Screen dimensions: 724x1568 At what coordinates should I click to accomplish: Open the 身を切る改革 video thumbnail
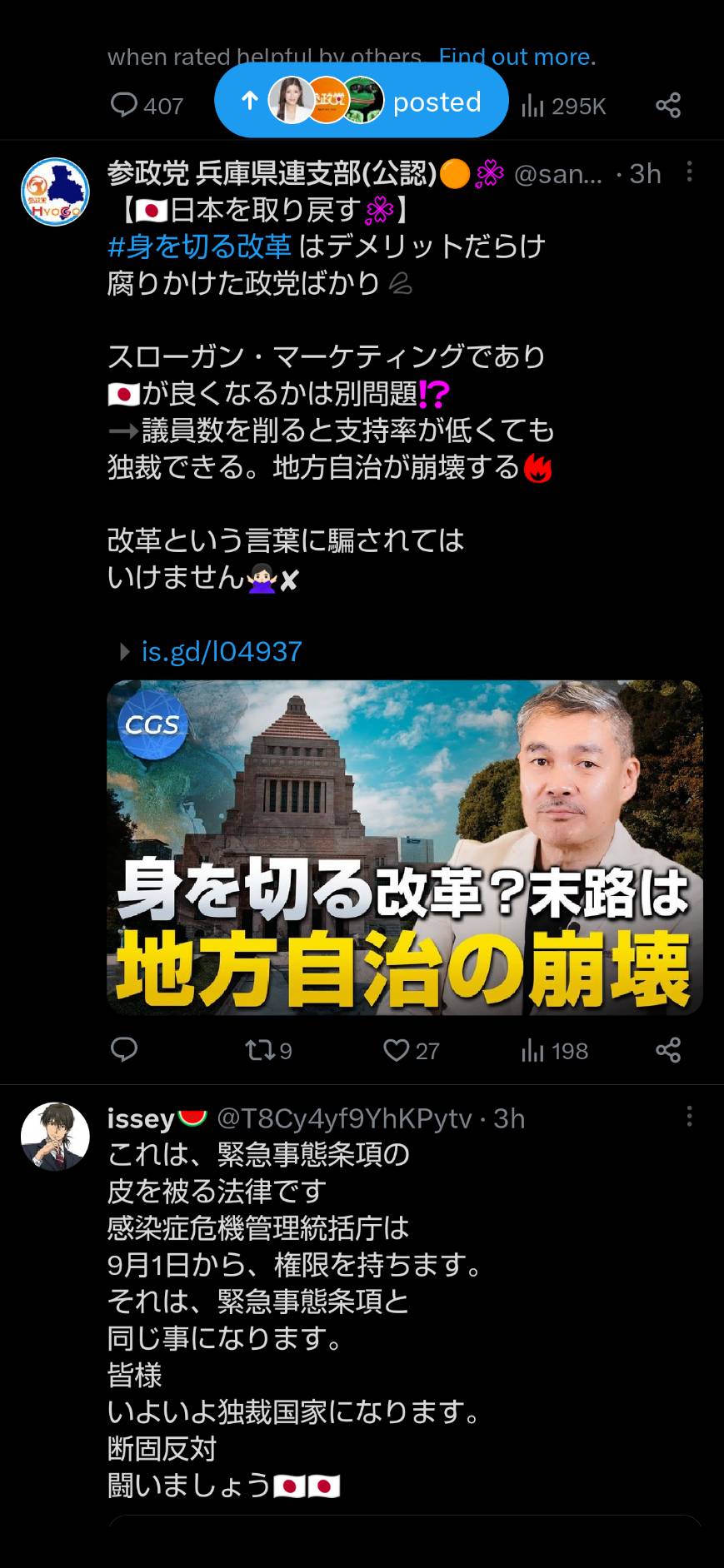405,848
